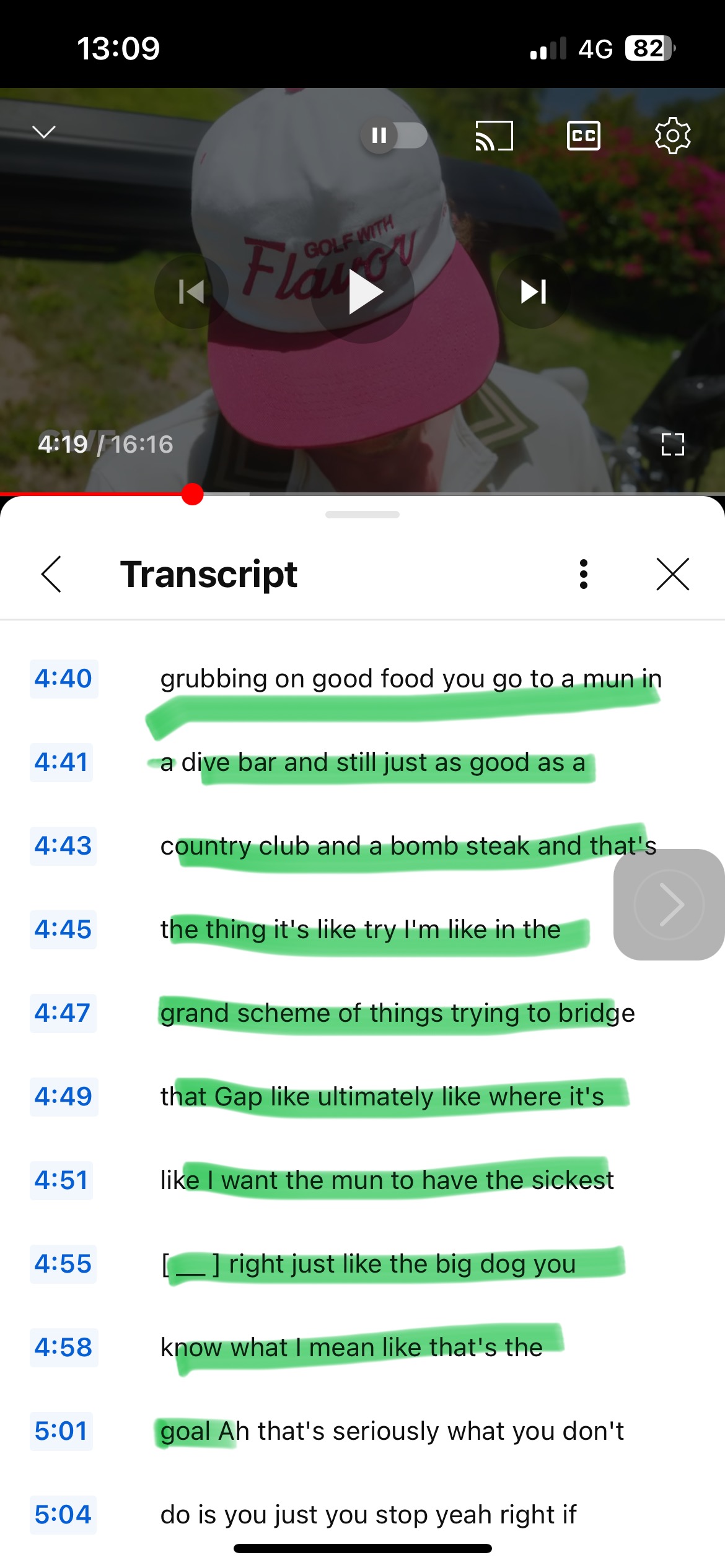Toggle the autoplay switch
The image size is (725, 1568).
point(394,135)
